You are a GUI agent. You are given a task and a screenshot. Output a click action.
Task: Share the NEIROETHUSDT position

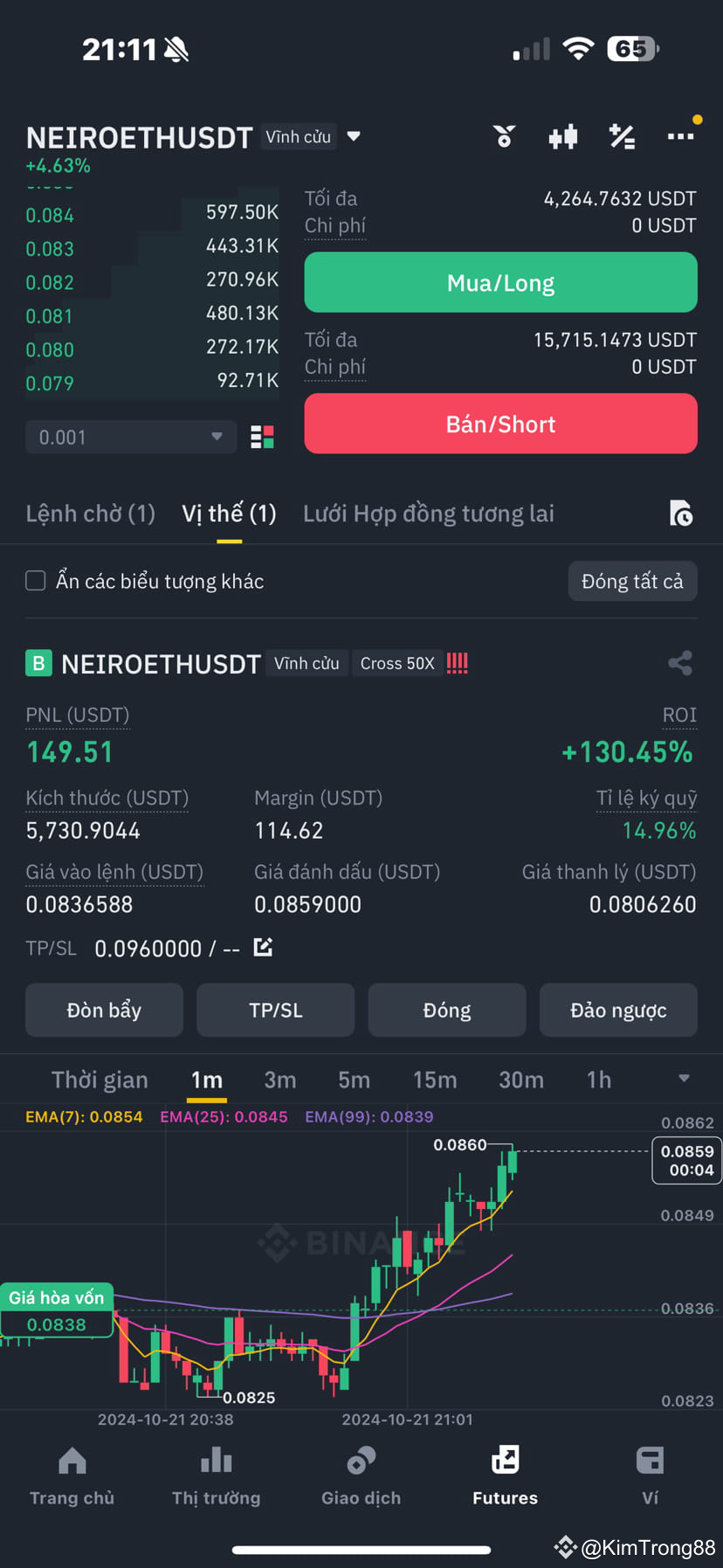pyautogui.click(x=680, y=663)
